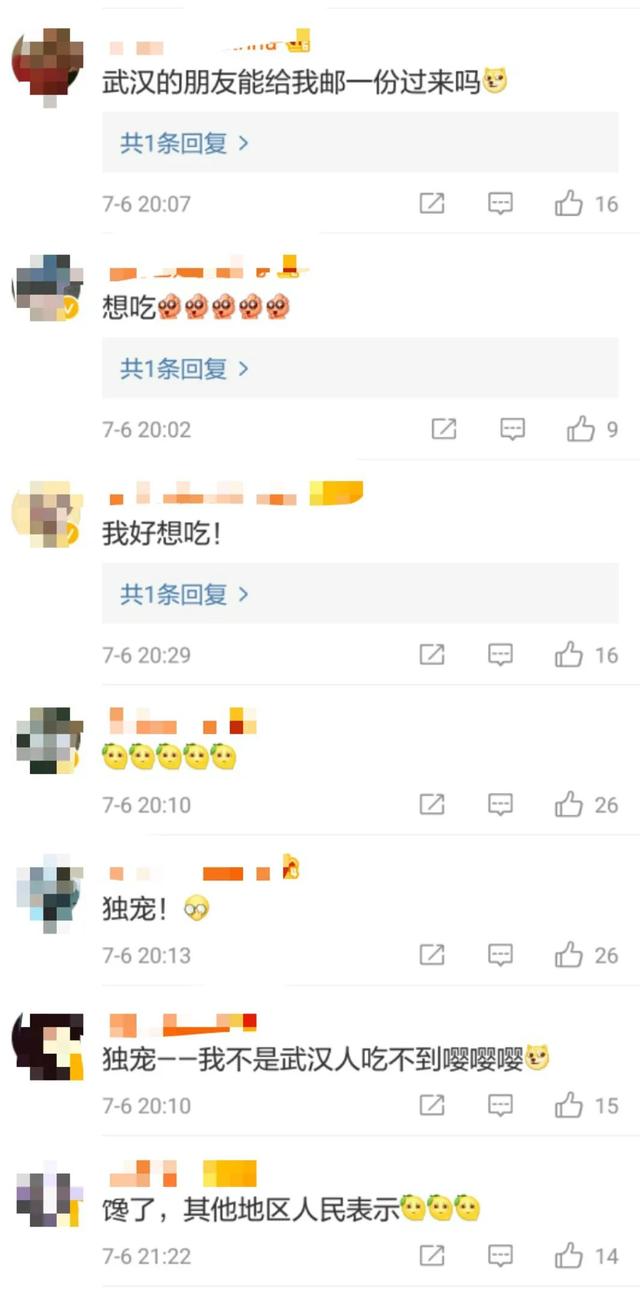The image size is (640, 1291).
Task: Like the comment posted at 7-6 20:02
Action: (581, 430)
